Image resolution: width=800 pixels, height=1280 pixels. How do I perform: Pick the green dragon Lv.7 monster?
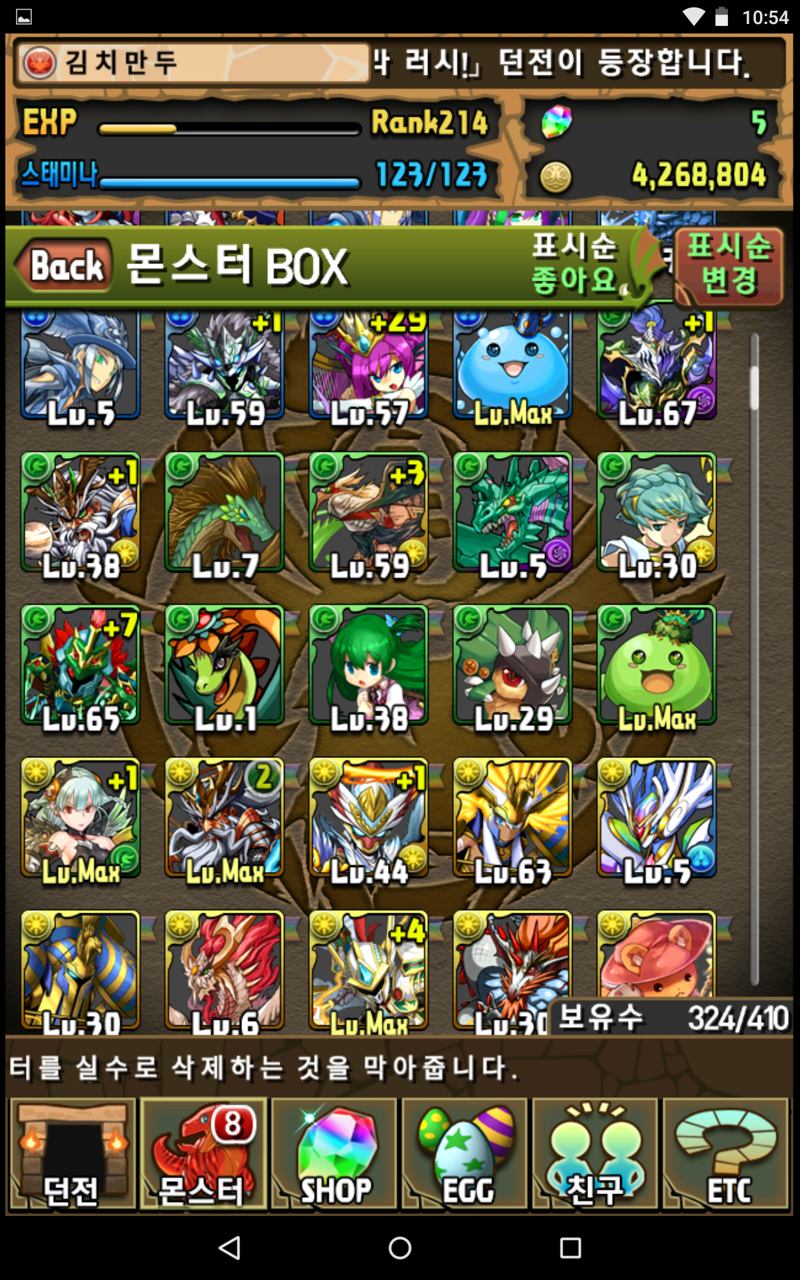tap(225, 512)
